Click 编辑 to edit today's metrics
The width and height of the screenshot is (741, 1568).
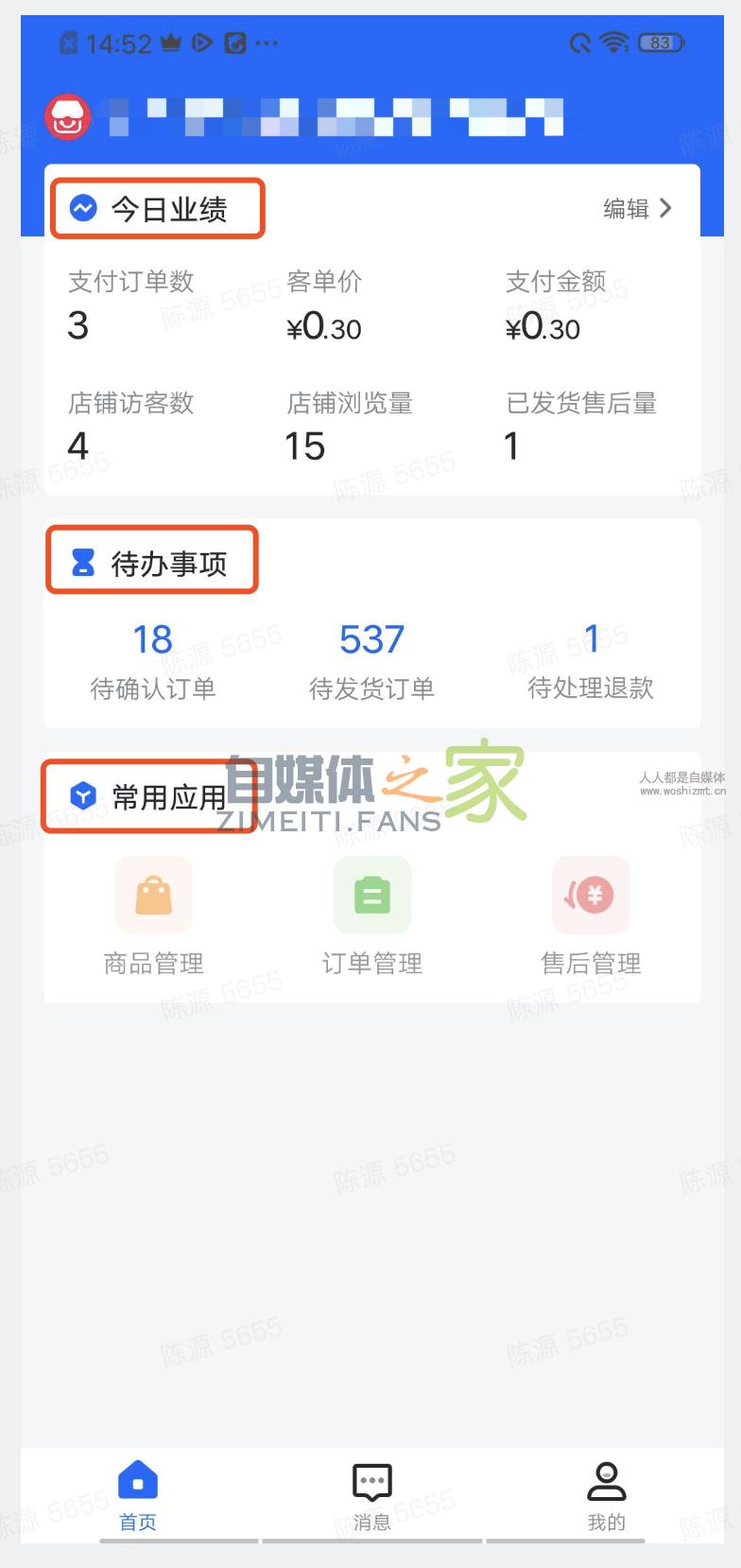point(627,209)
